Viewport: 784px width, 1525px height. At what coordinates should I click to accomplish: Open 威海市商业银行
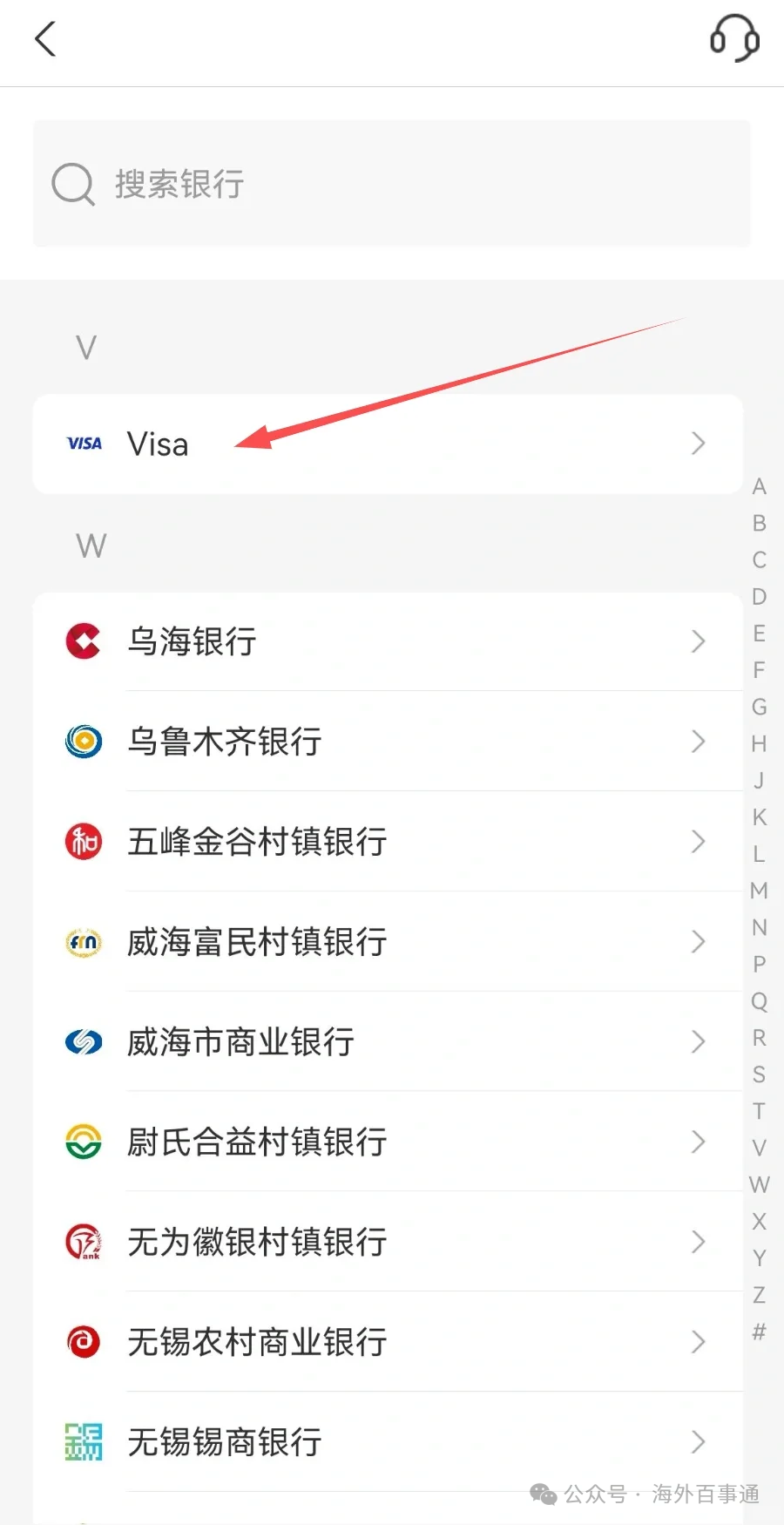(x=388, y=1042)
